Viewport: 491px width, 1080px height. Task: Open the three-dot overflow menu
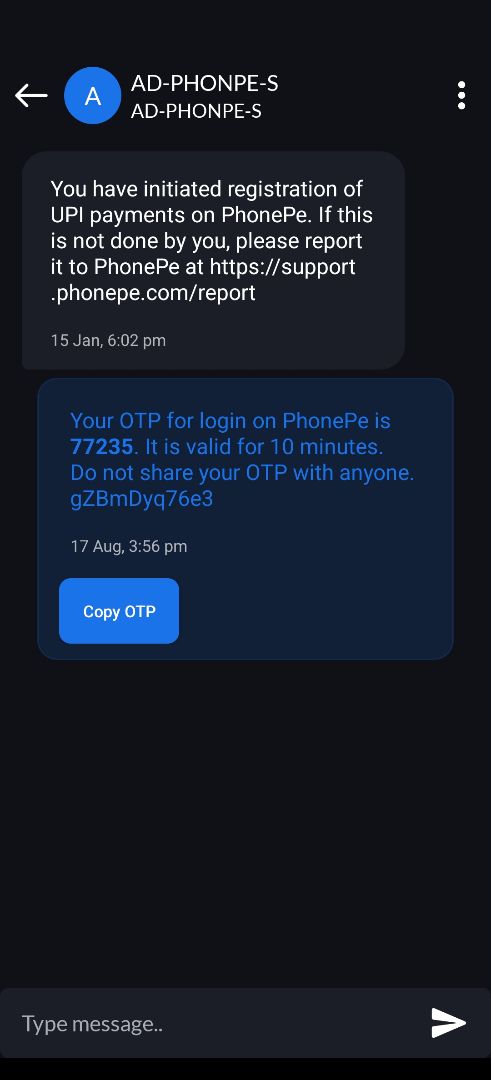[461, 95]
